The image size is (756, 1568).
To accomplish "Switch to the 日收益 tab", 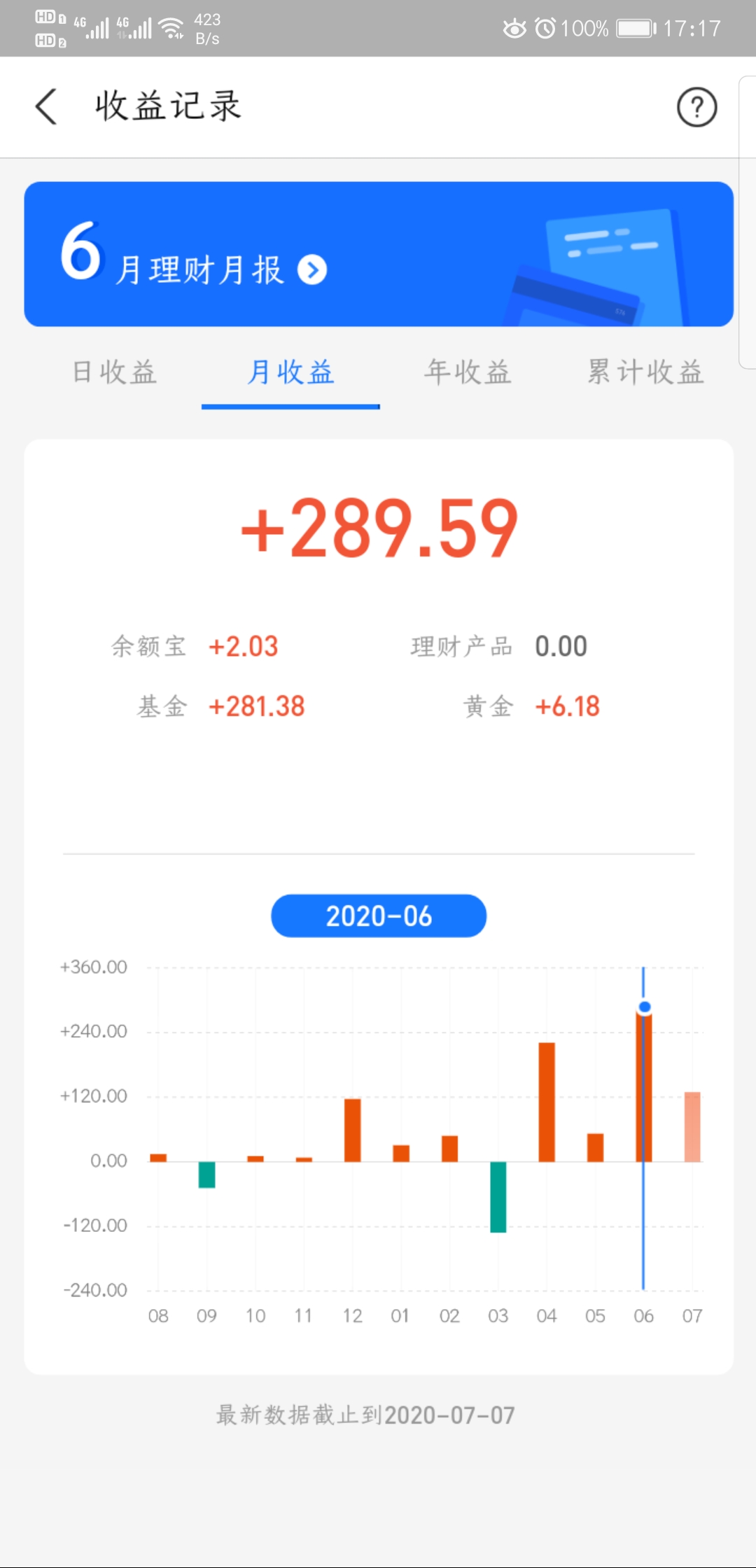I will [x=115, y=372].
